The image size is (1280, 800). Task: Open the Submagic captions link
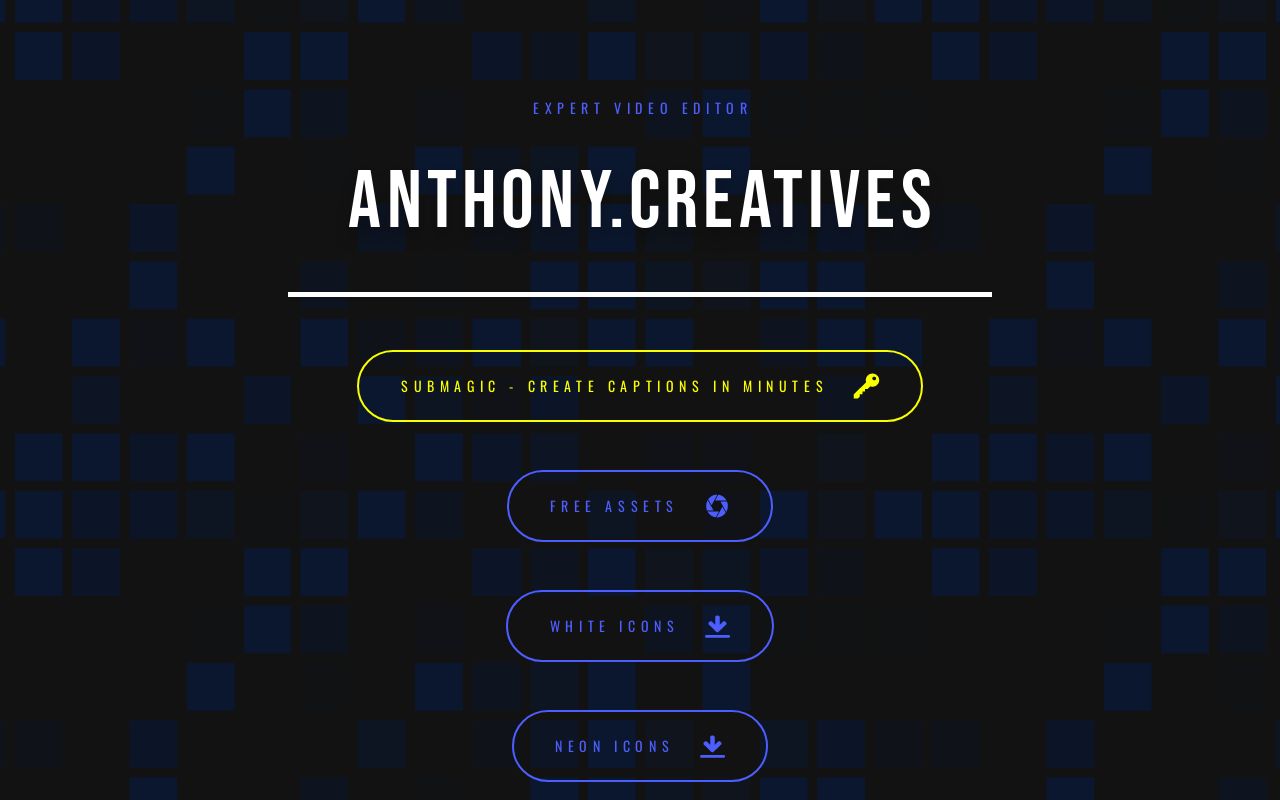click(639, 386)
